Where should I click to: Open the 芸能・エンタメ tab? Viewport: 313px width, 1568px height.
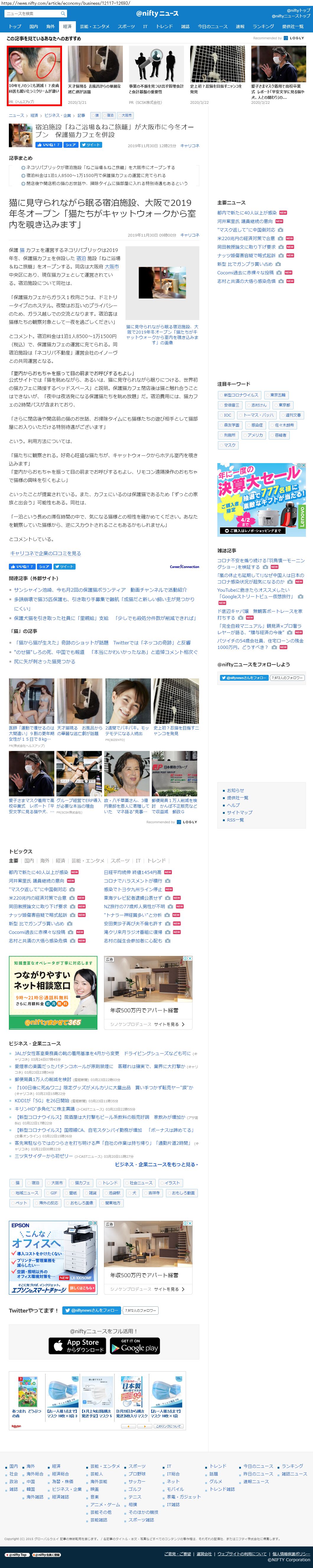click(x=94, y=27)
